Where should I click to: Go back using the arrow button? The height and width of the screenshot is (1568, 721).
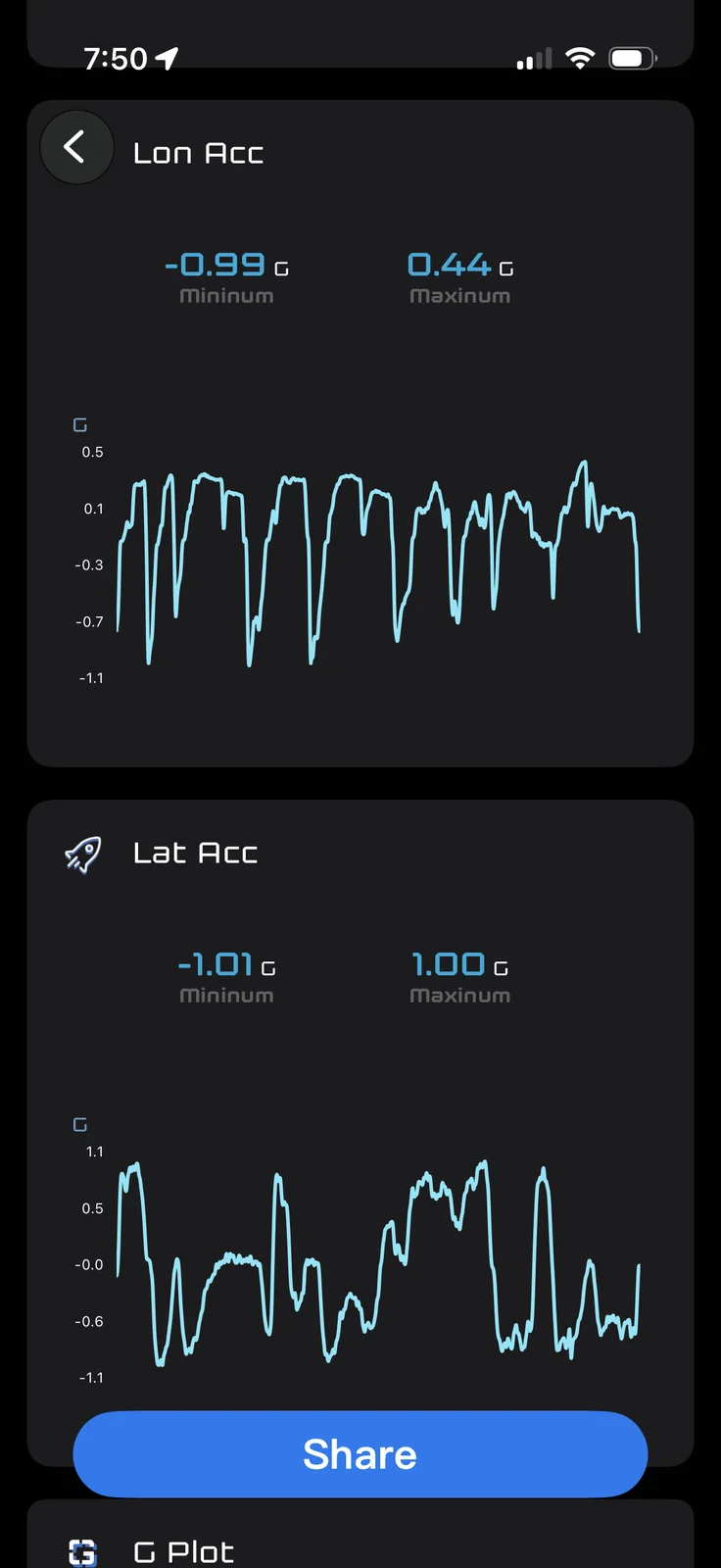[75, 148]
